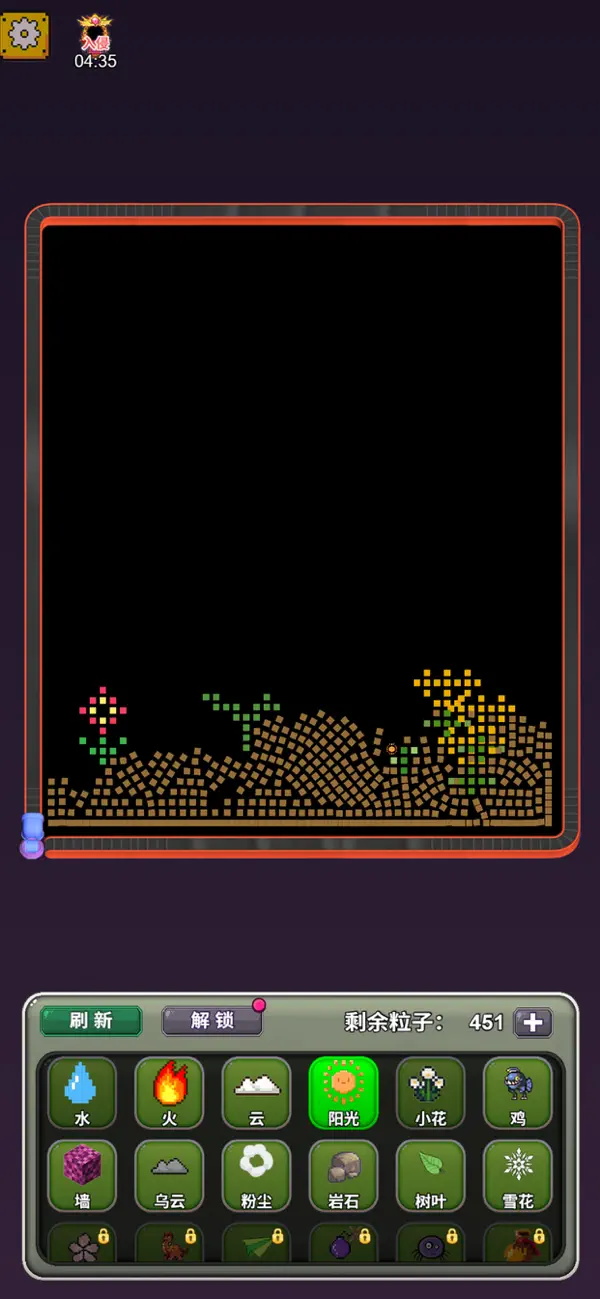
Task: Select the 鸡 chicken element
Action: point(518,1093)
